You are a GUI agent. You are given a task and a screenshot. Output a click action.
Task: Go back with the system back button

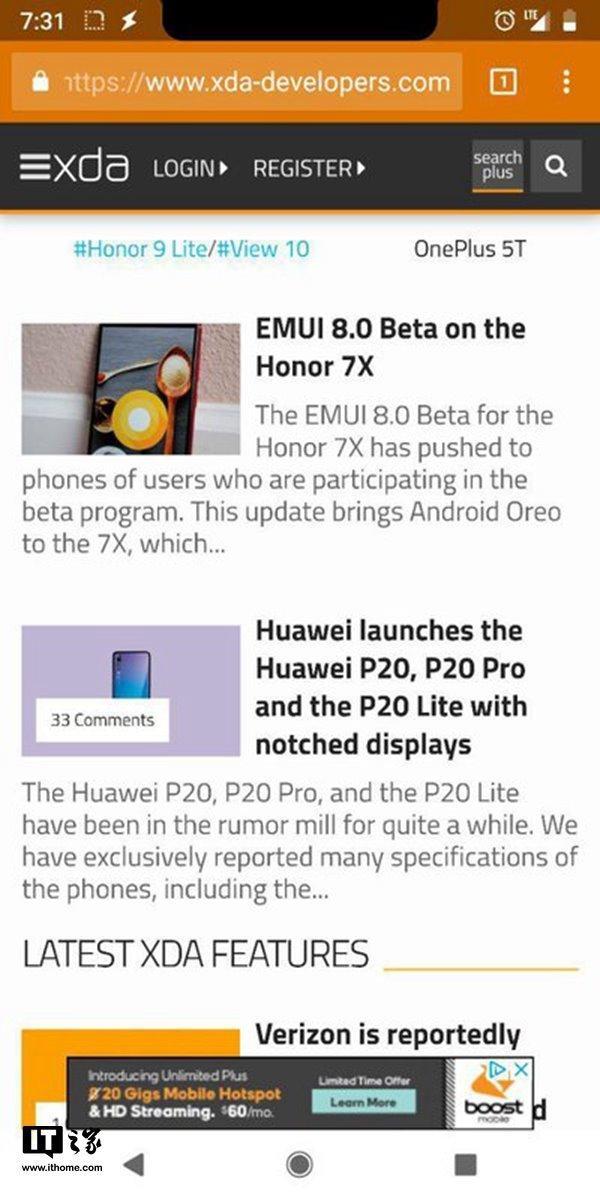coord(133,1164)
